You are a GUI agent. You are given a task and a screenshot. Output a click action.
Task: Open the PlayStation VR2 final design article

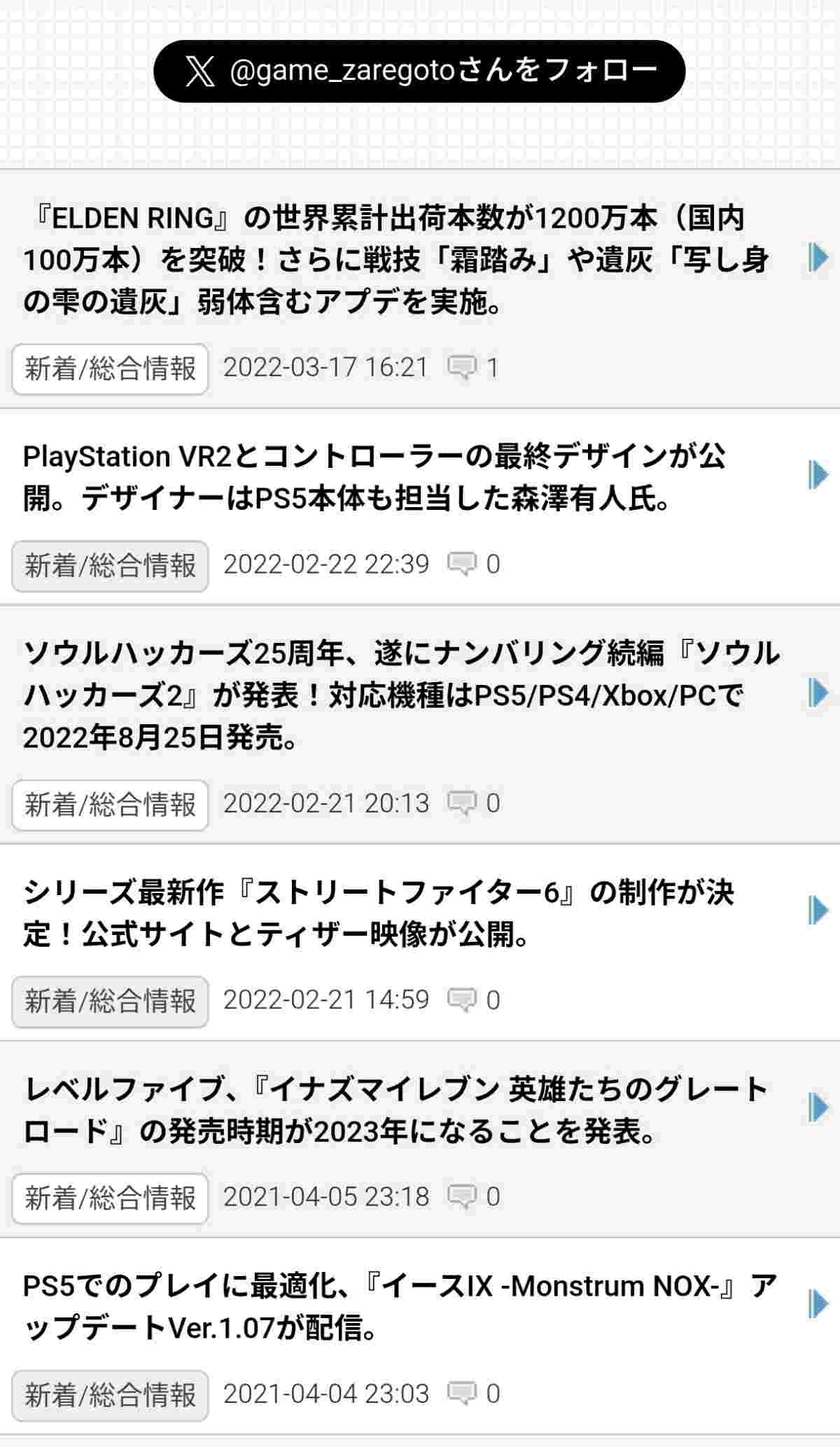click(374, 478)
